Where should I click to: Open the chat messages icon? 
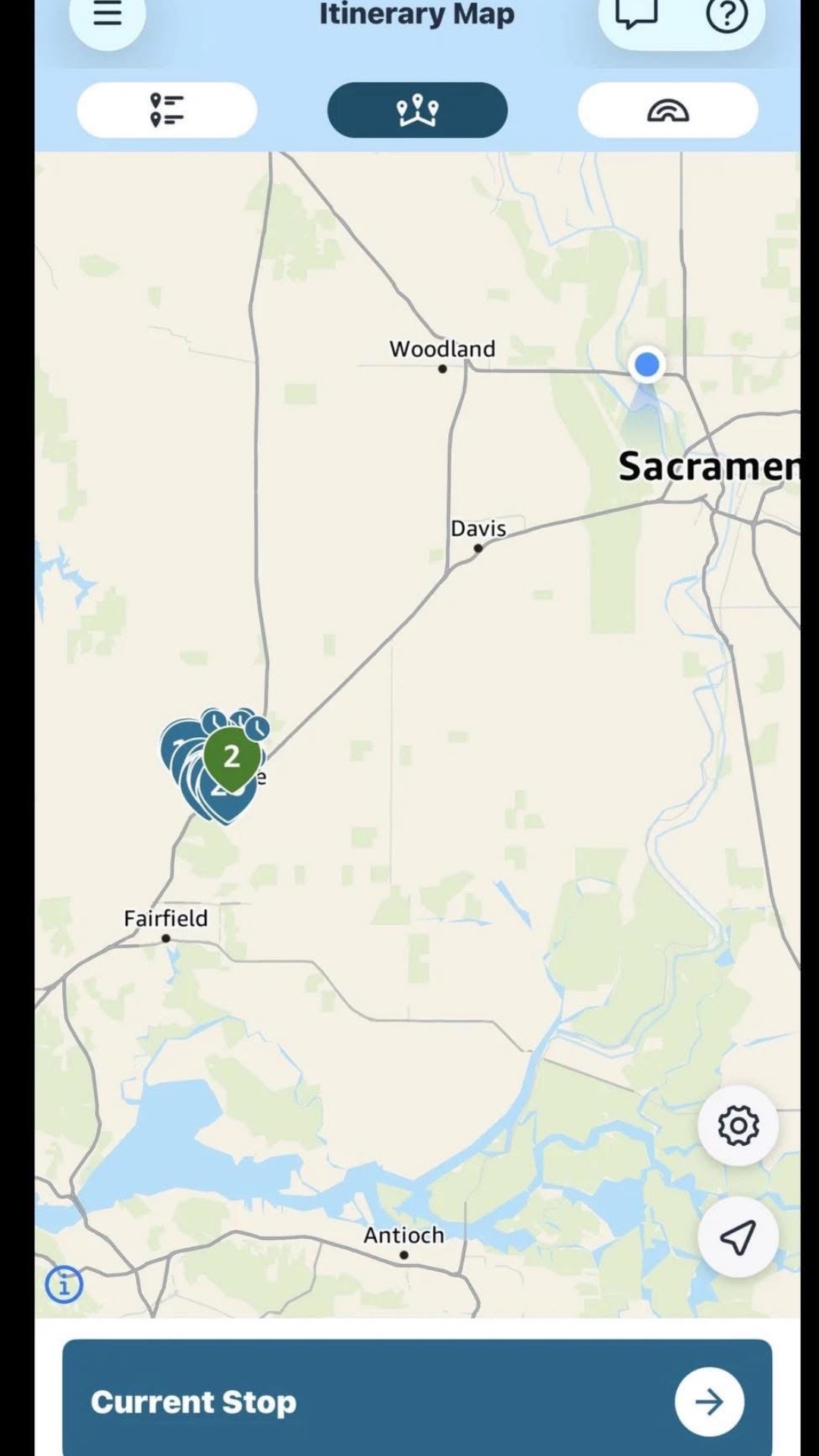636,14
